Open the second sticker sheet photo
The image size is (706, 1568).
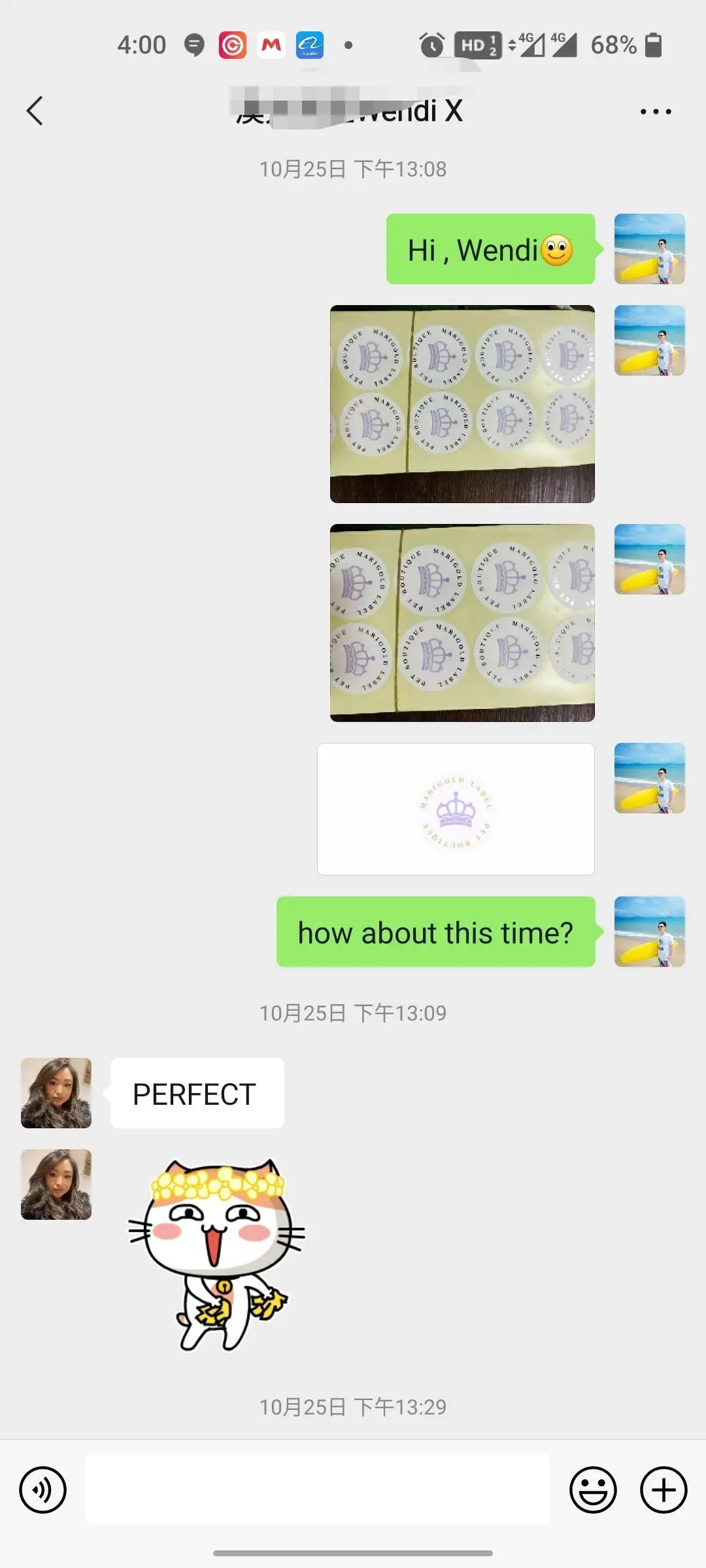(x=462, y=623)
